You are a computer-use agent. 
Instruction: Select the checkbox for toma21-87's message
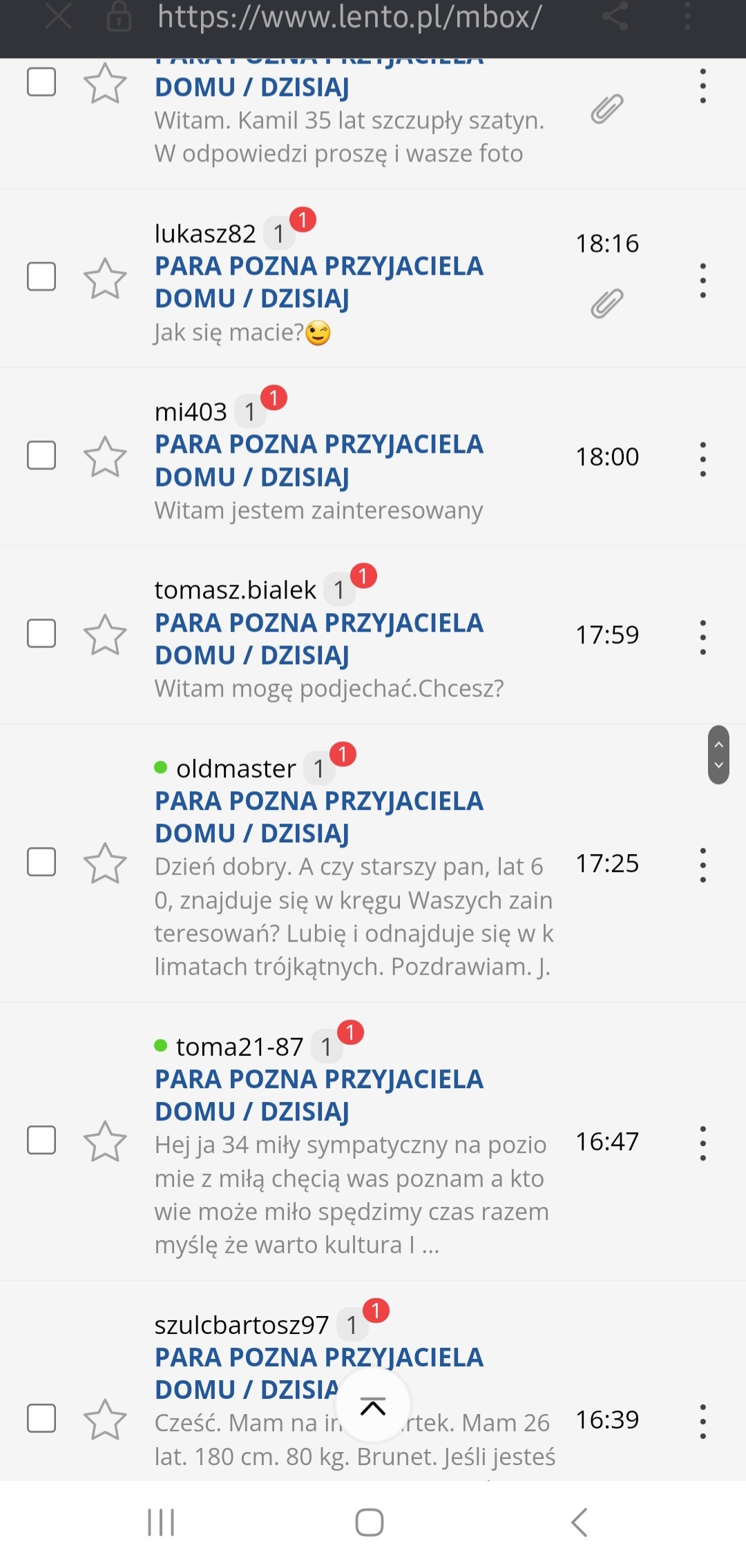point(41,1140)
